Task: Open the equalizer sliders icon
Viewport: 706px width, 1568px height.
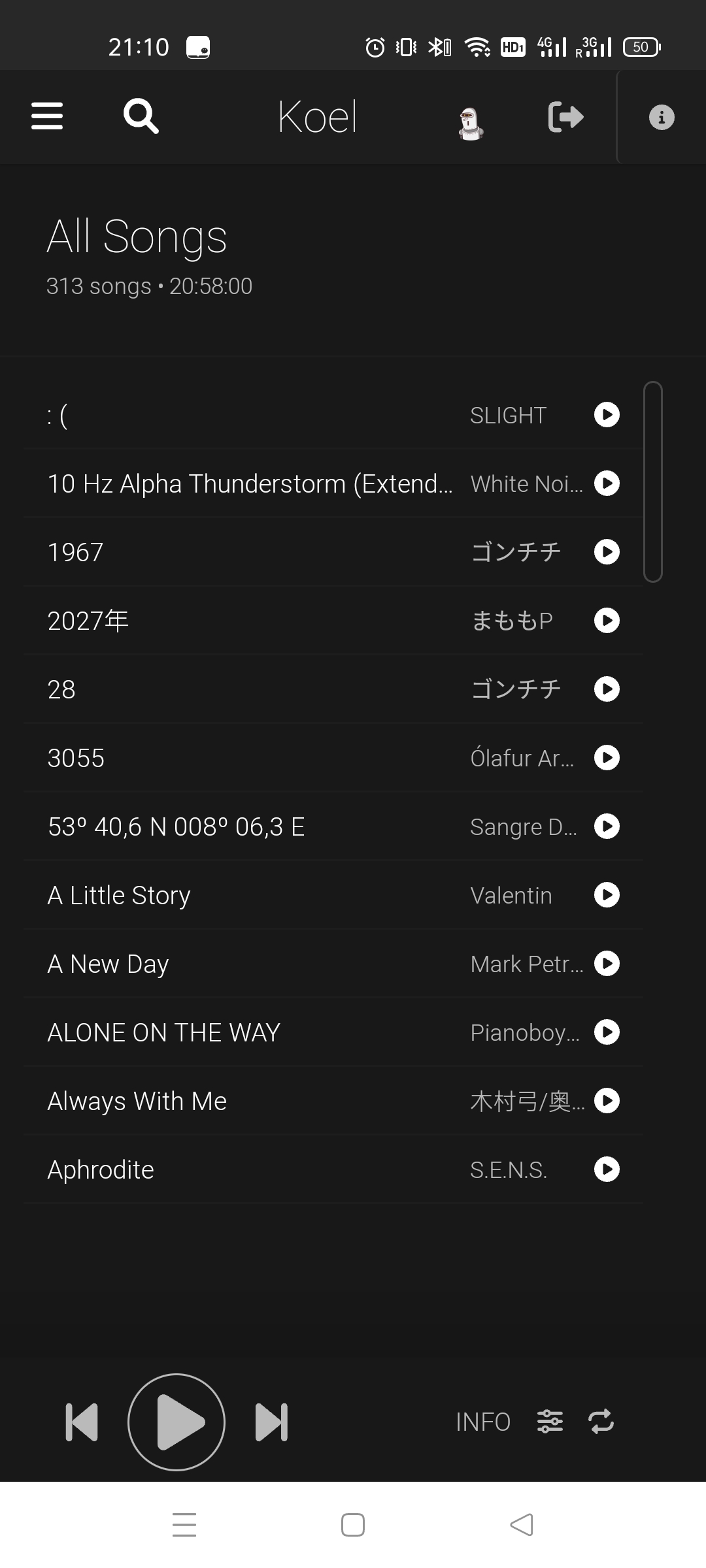Action: (x=550, y=1422)
